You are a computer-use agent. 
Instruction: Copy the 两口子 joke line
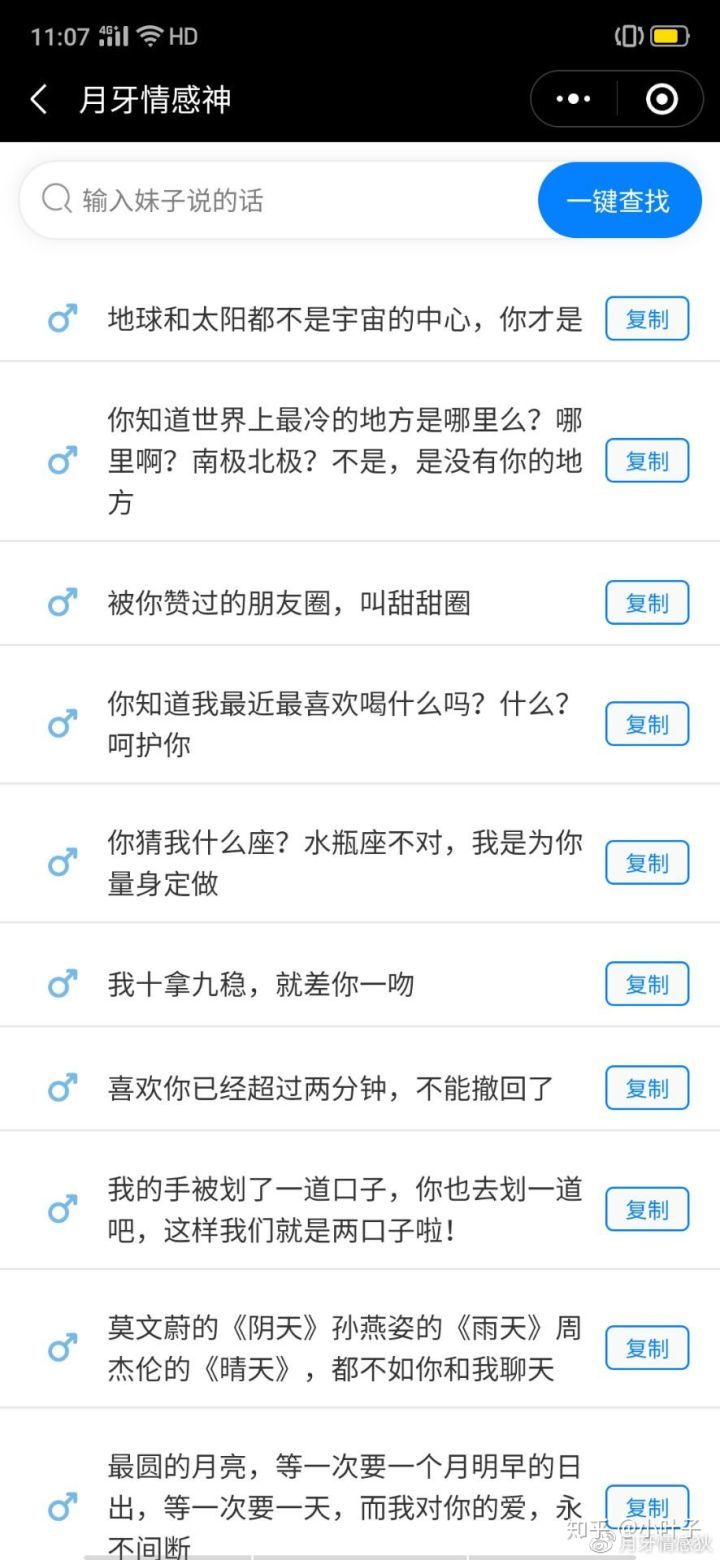pyautogui.click(x=647, y=1209)
